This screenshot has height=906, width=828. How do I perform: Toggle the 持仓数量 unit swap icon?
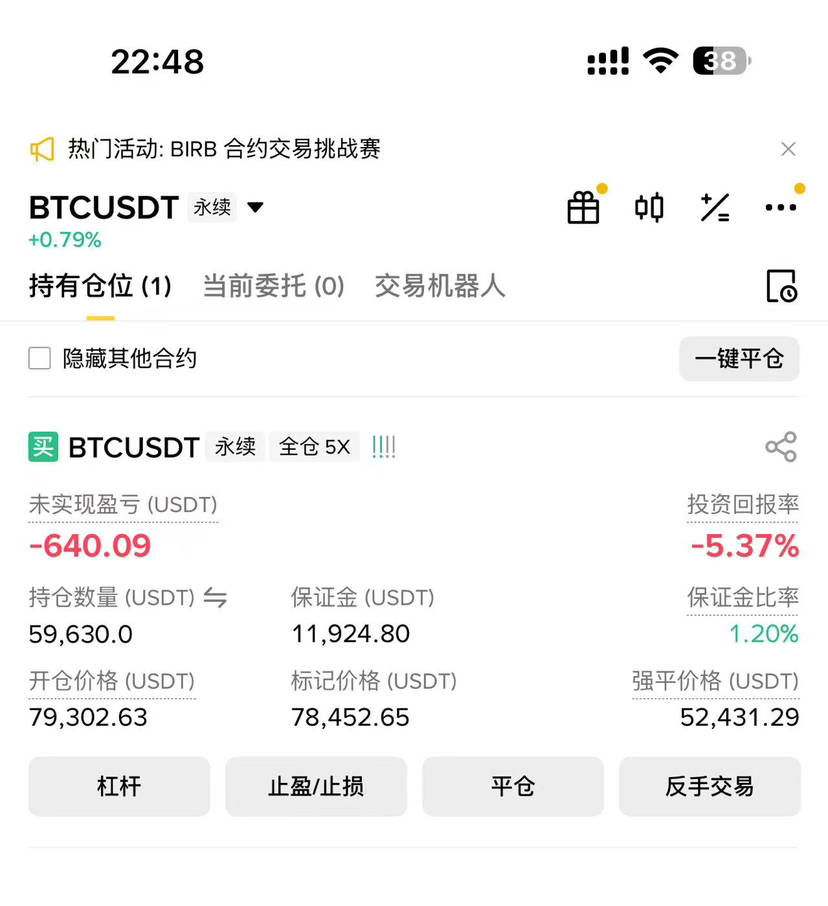click(x=215, y=598)
